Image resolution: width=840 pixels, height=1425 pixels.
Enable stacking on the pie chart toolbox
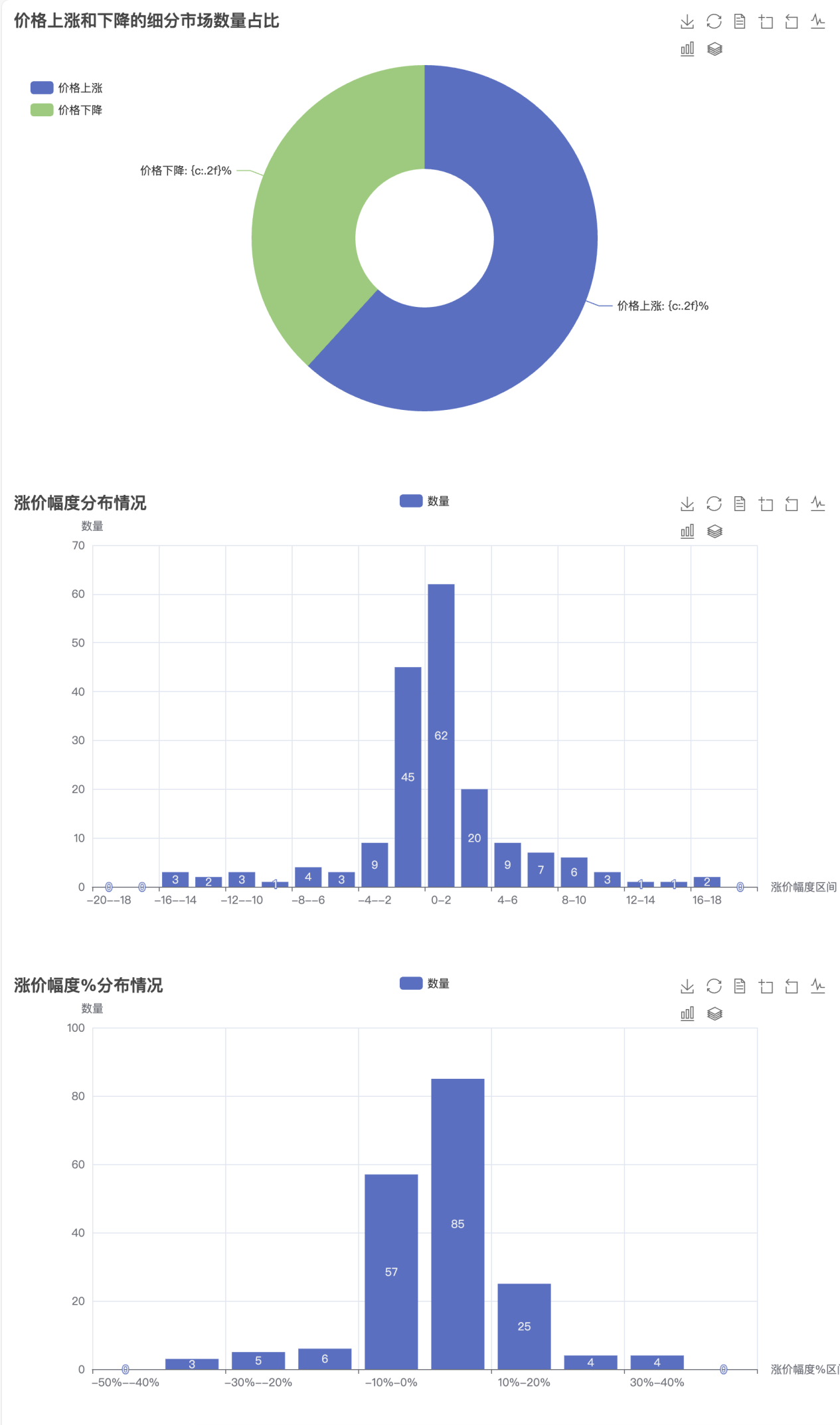(x=714, y=49)
